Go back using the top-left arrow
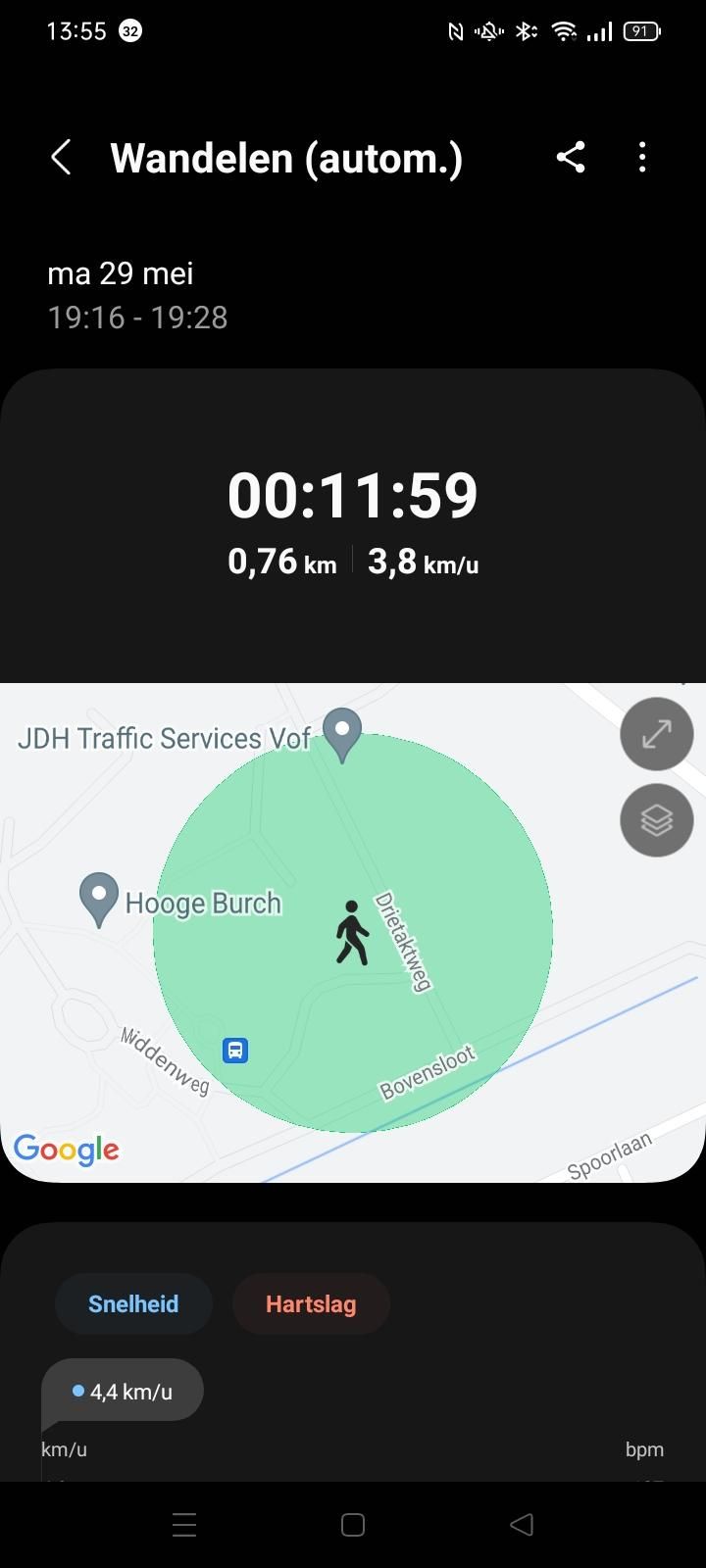Screen dimensions: 706x1568 (x=61, y=157)
